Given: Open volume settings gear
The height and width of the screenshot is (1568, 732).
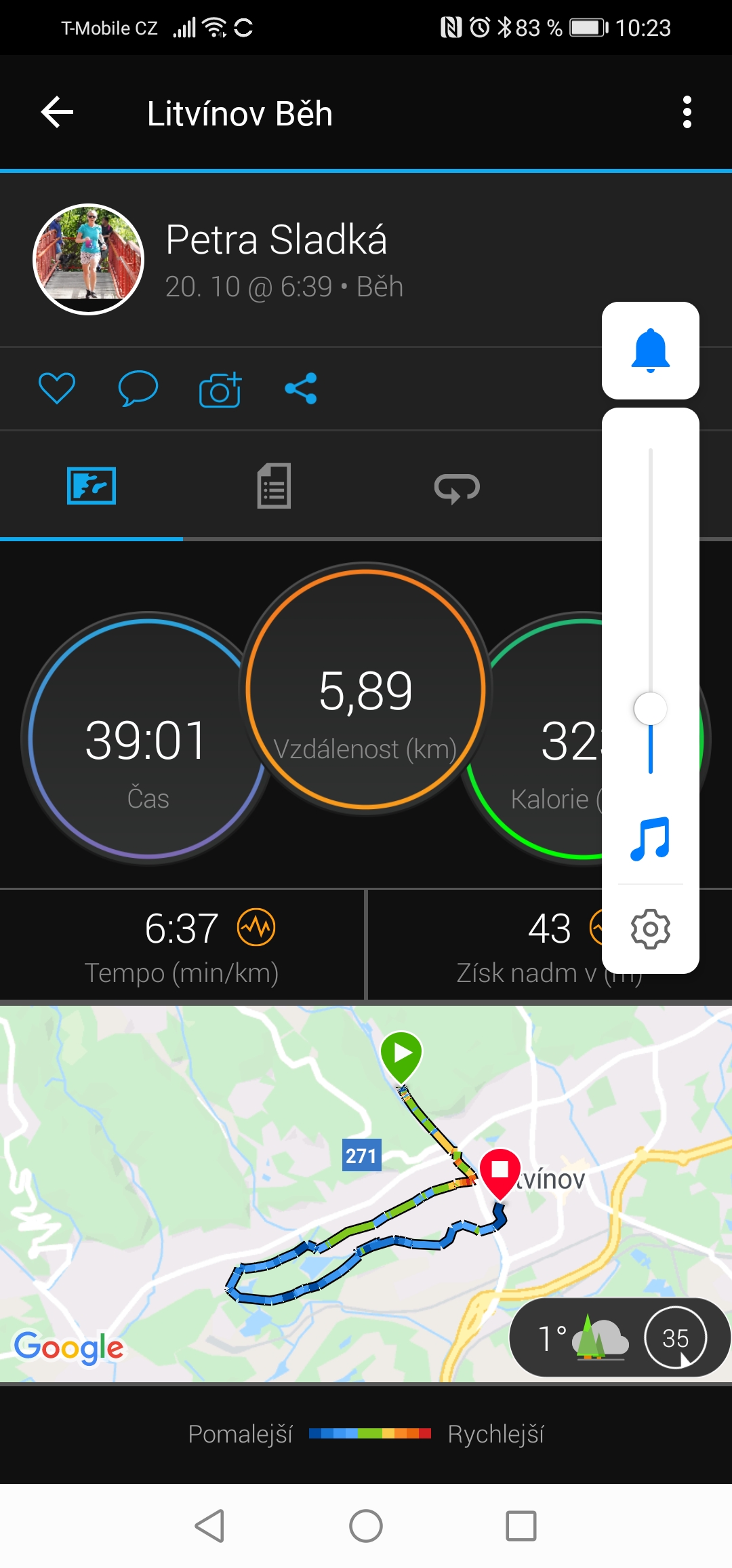Looking at the screenshot, I should (x=651, y=929).
